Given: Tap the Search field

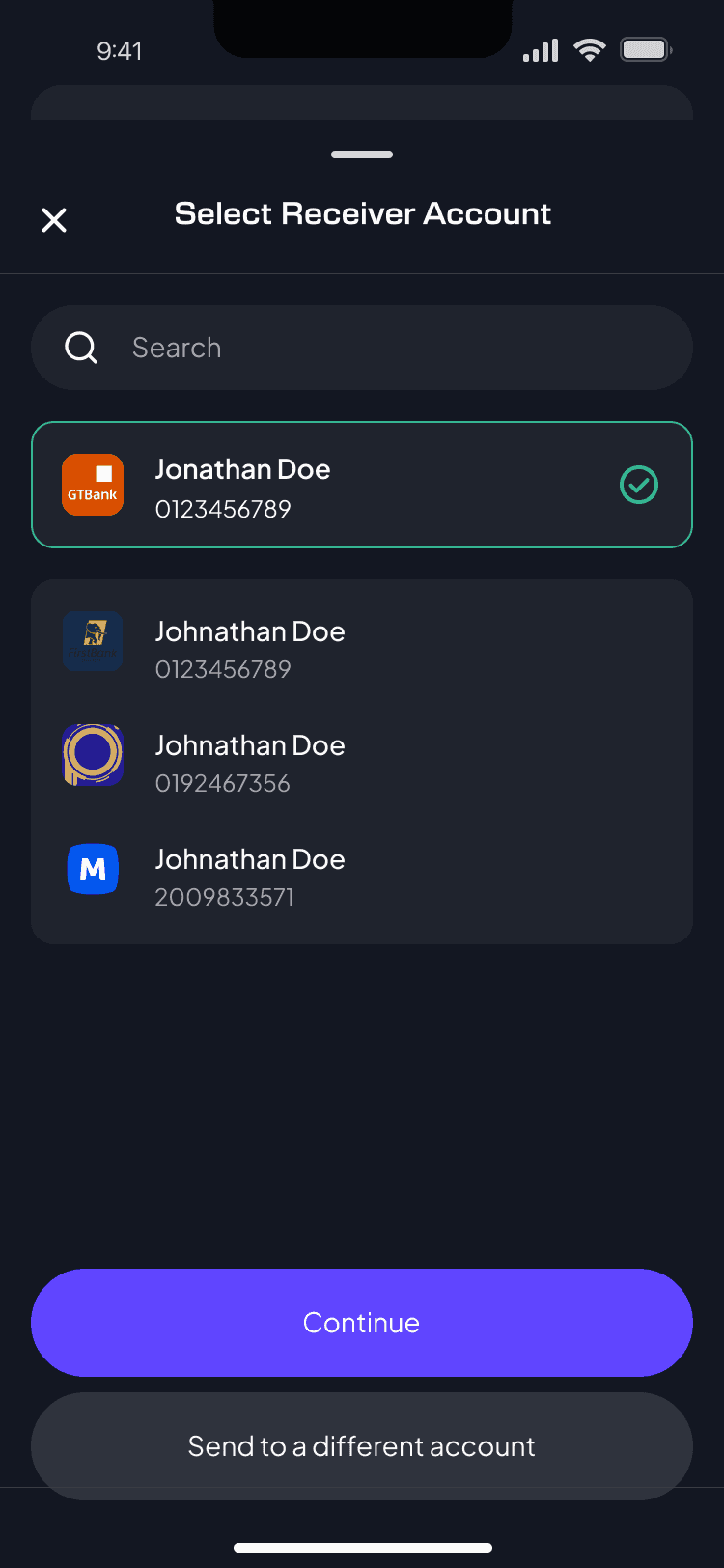Looking at the screenshot, I should 362,348.
